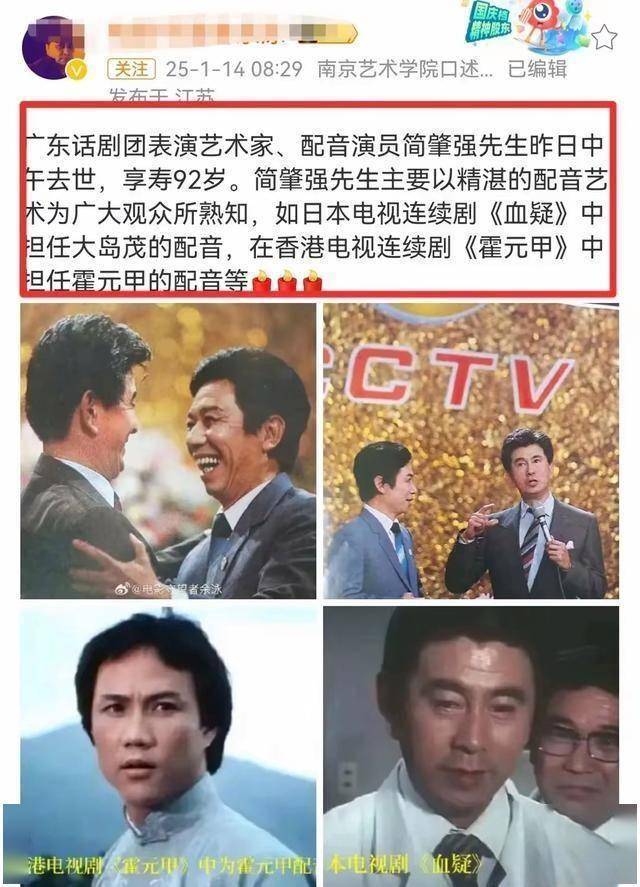Follow the author via 关注 button
Image resolution: width=640 pixels, height=887 pixels.
[130, 69]
